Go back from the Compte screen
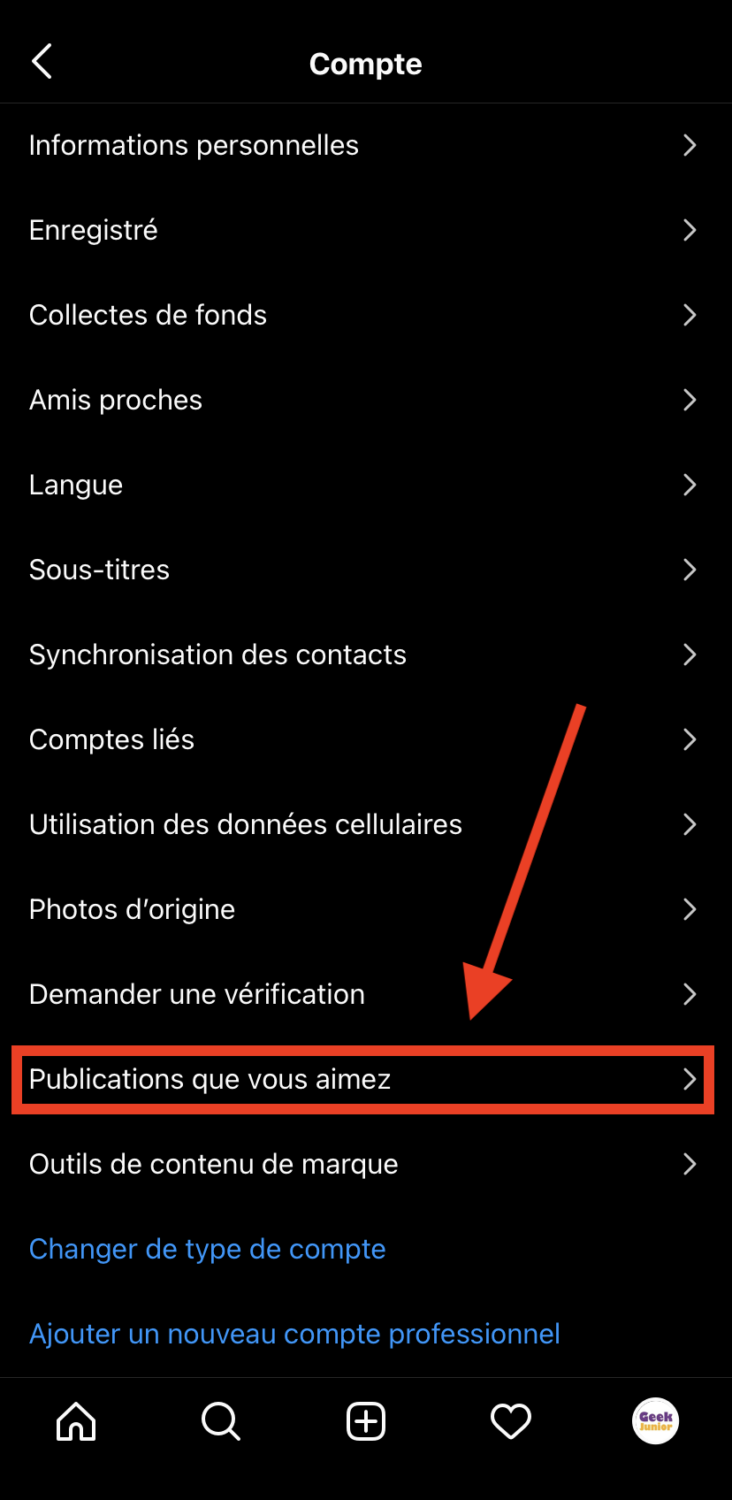732x1500 pixels. [x=42, y=62]
